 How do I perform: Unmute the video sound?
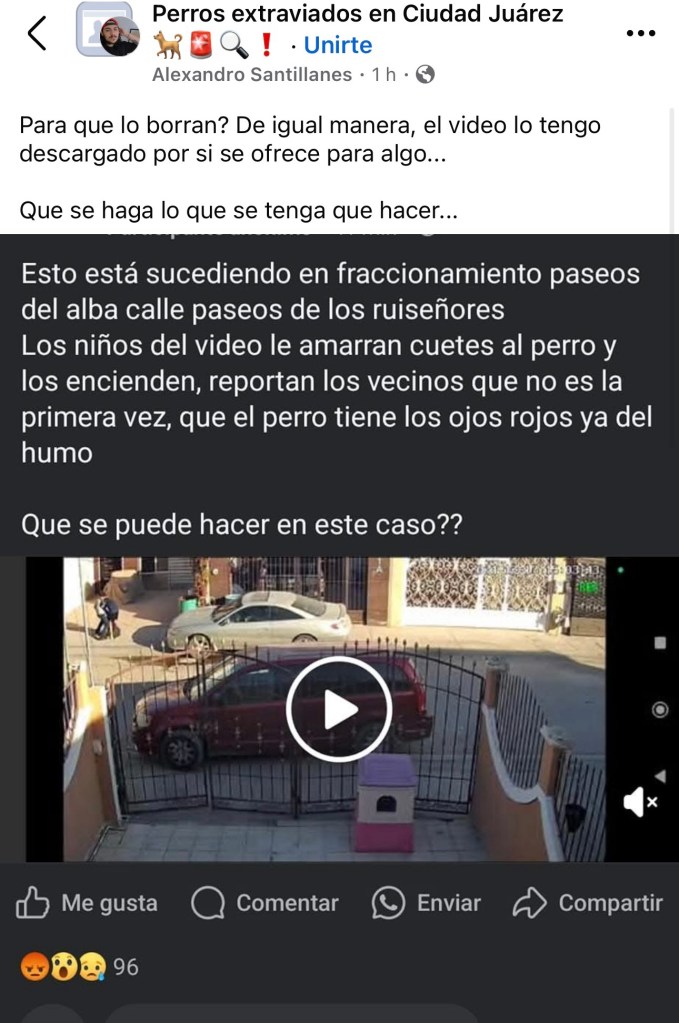639,801
